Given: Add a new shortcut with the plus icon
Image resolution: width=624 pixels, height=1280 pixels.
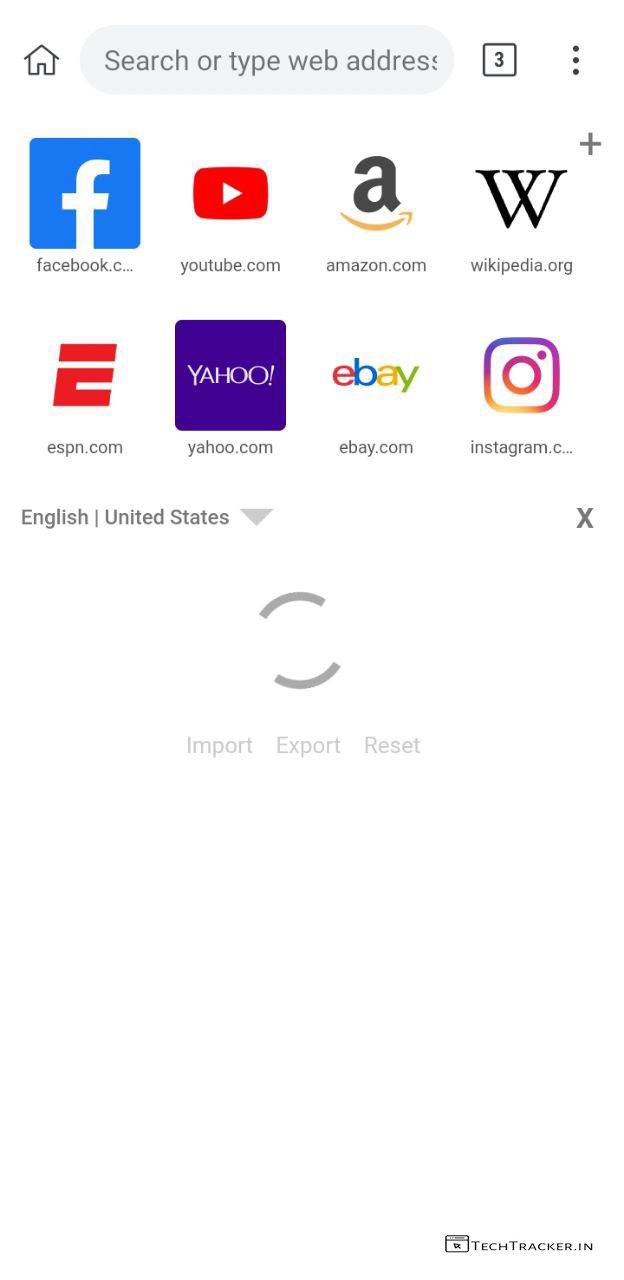Looking at the screenshot, I should 590,144.
